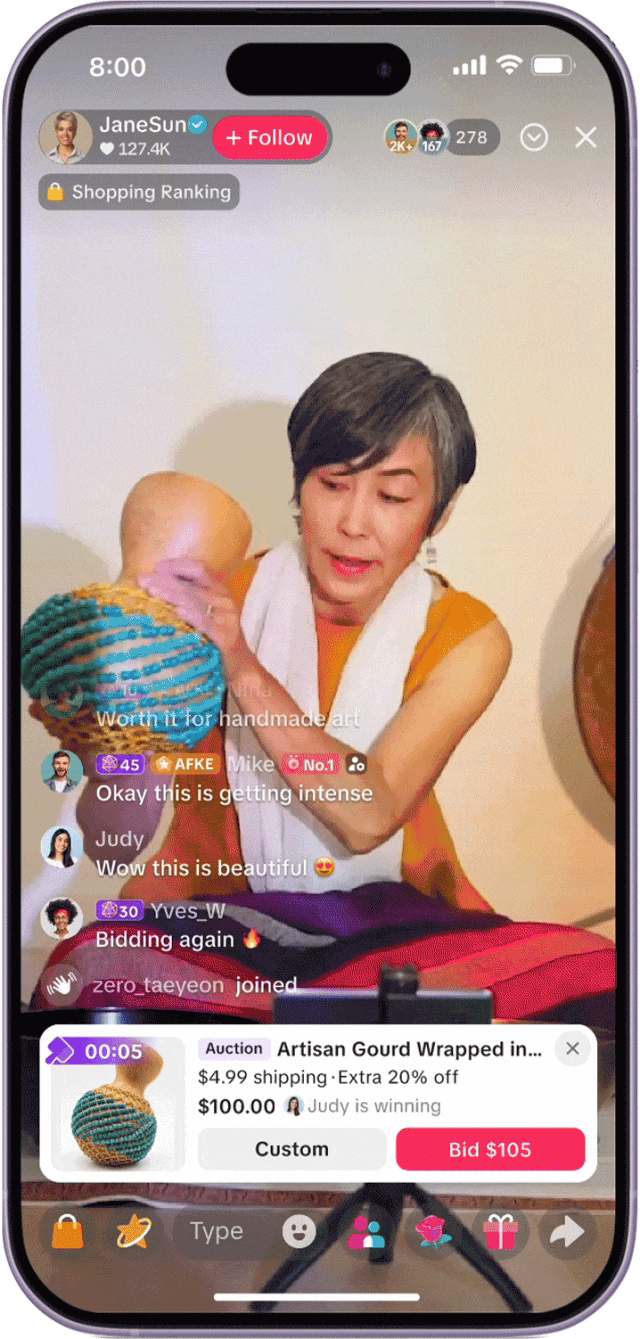
Task: Open Yves_W's profile picture
Action: point(62,918)
